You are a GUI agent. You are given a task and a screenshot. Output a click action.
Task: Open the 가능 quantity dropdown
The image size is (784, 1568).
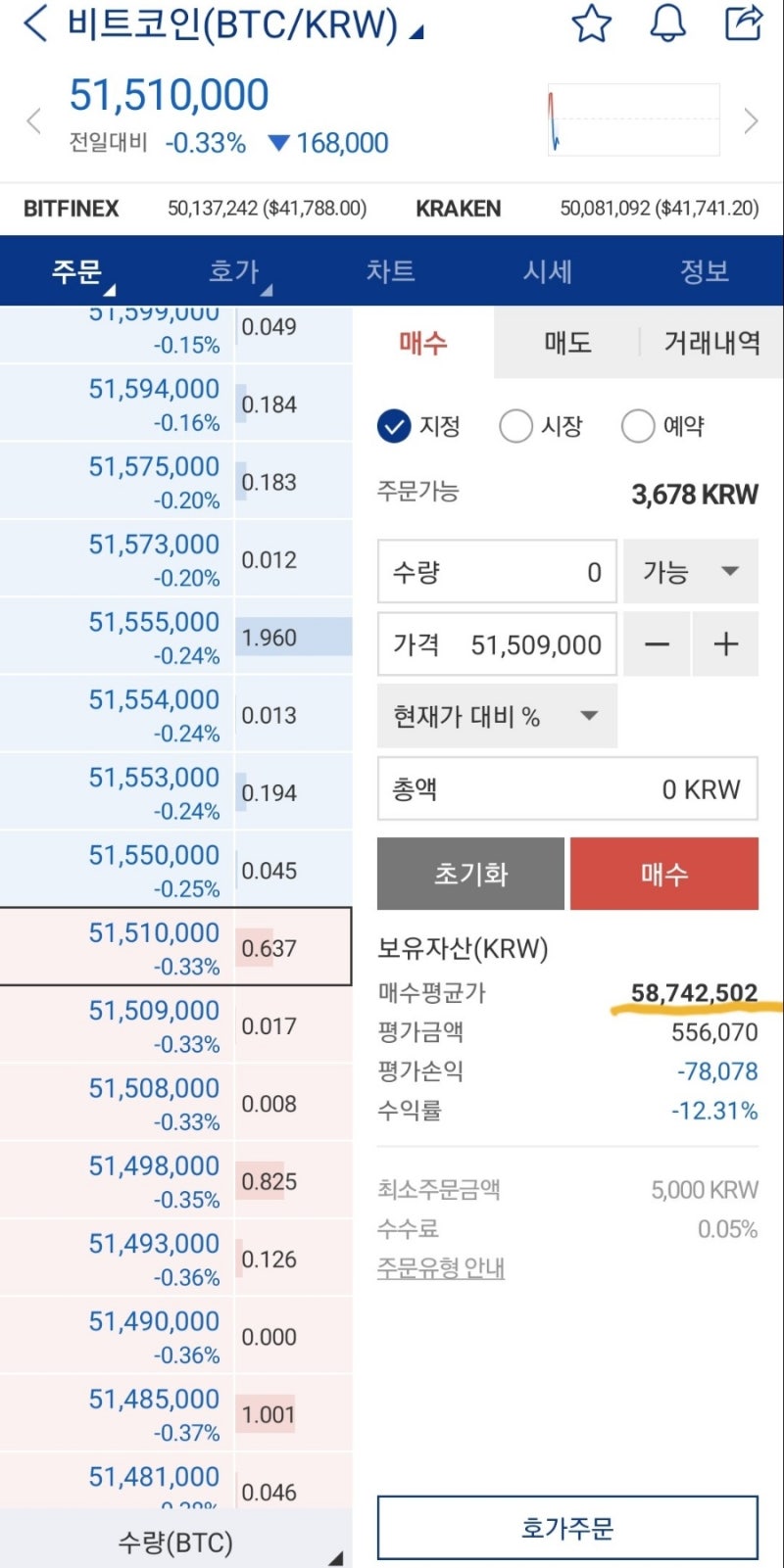690,571
